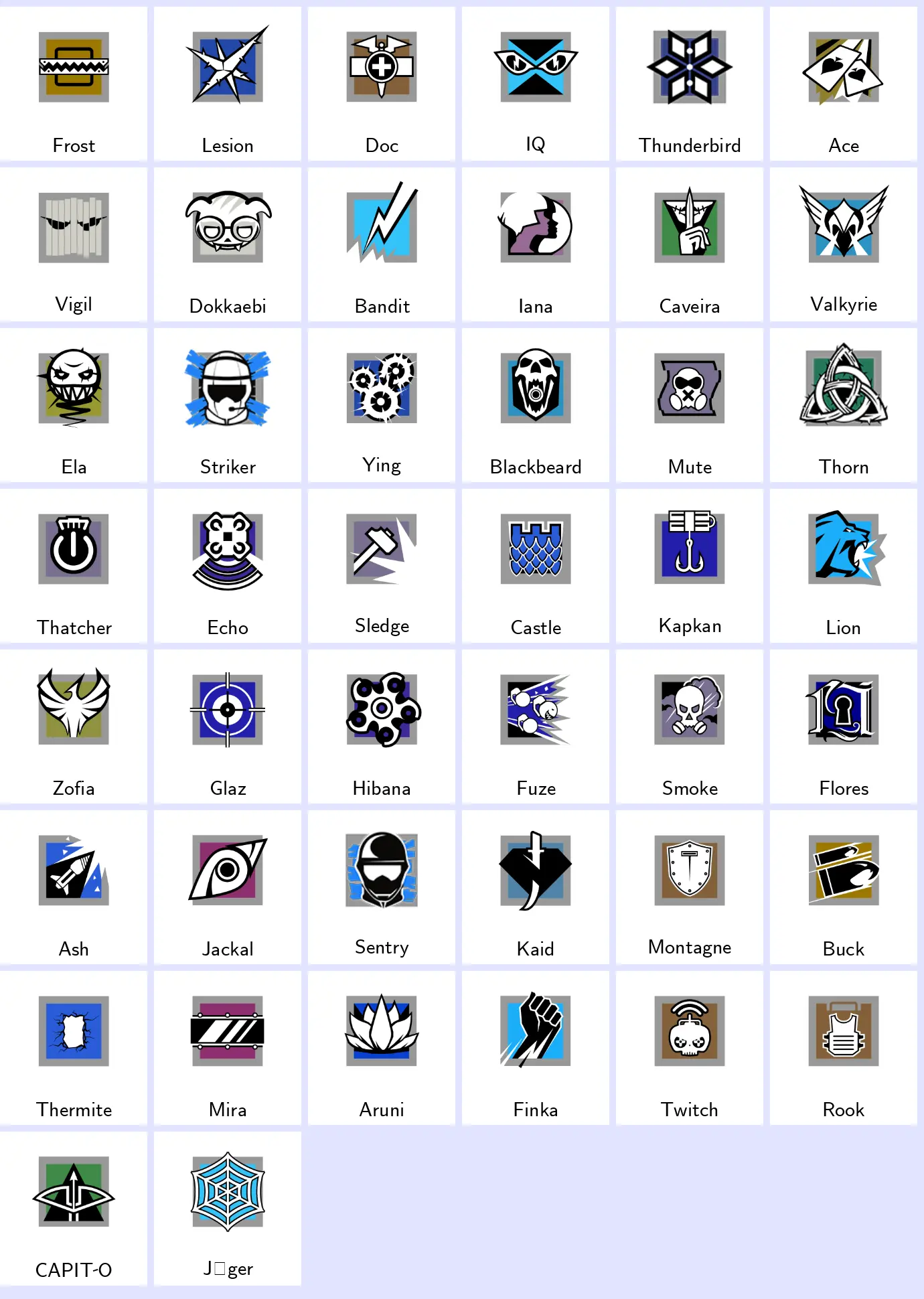Open the Castle operator tile
This screenshot has height=1299, width=924.
[536, 566]
